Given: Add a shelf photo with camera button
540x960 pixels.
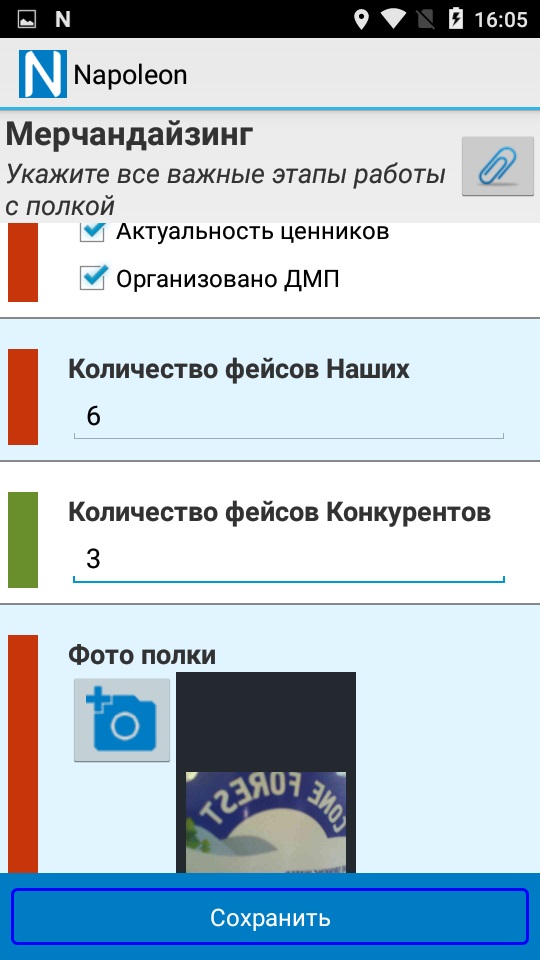Looking at the screenshot, I should point(122,720).
